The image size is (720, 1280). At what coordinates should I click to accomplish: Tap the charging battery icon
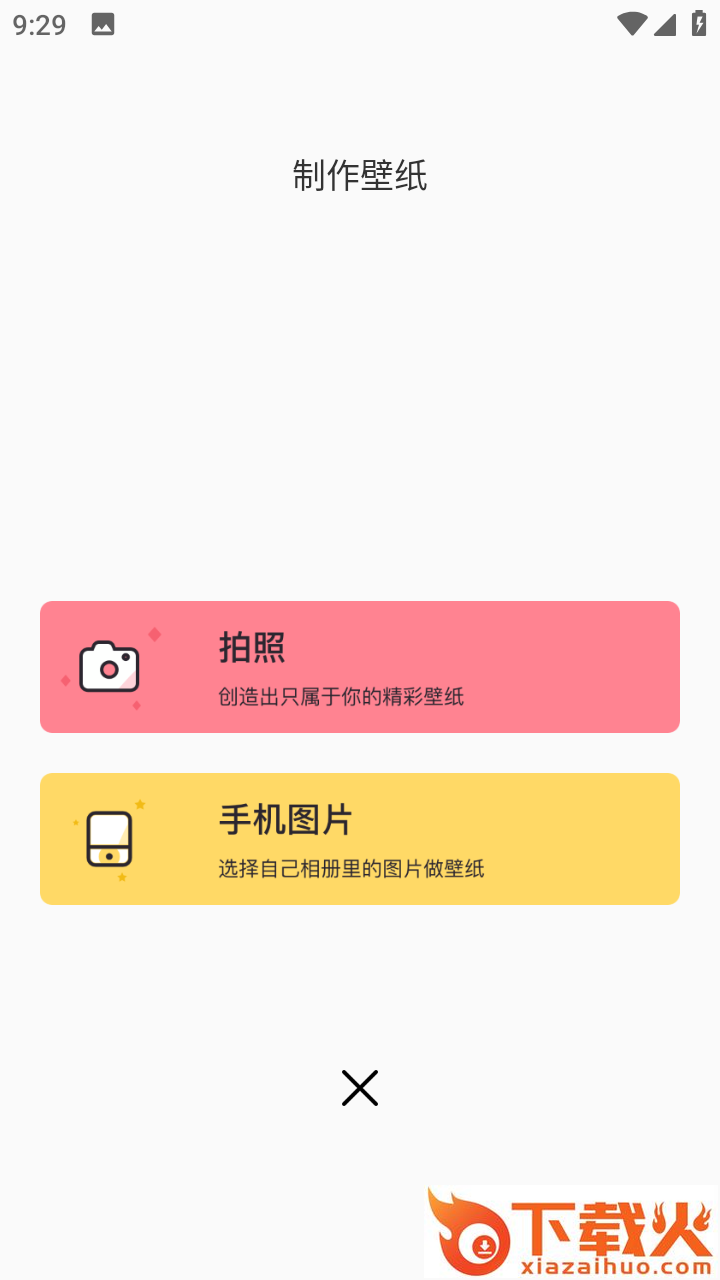(699, 25)
